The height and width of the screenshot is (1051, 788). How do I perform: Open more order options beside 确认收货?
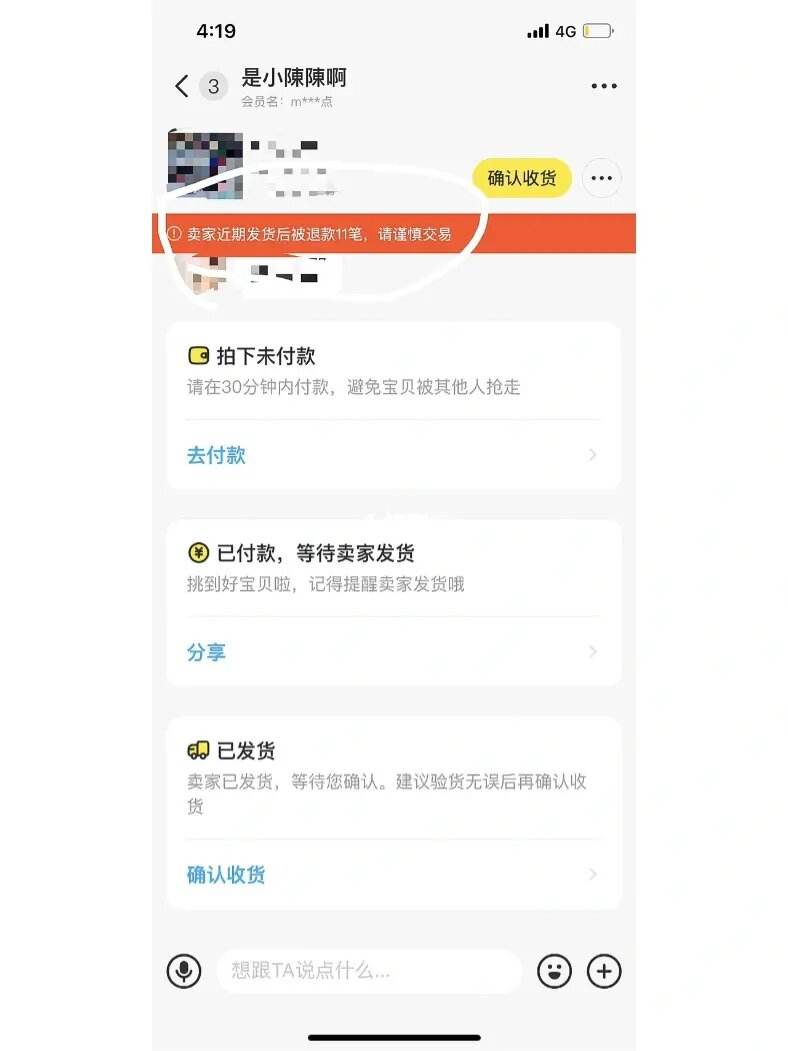point(601,179)
